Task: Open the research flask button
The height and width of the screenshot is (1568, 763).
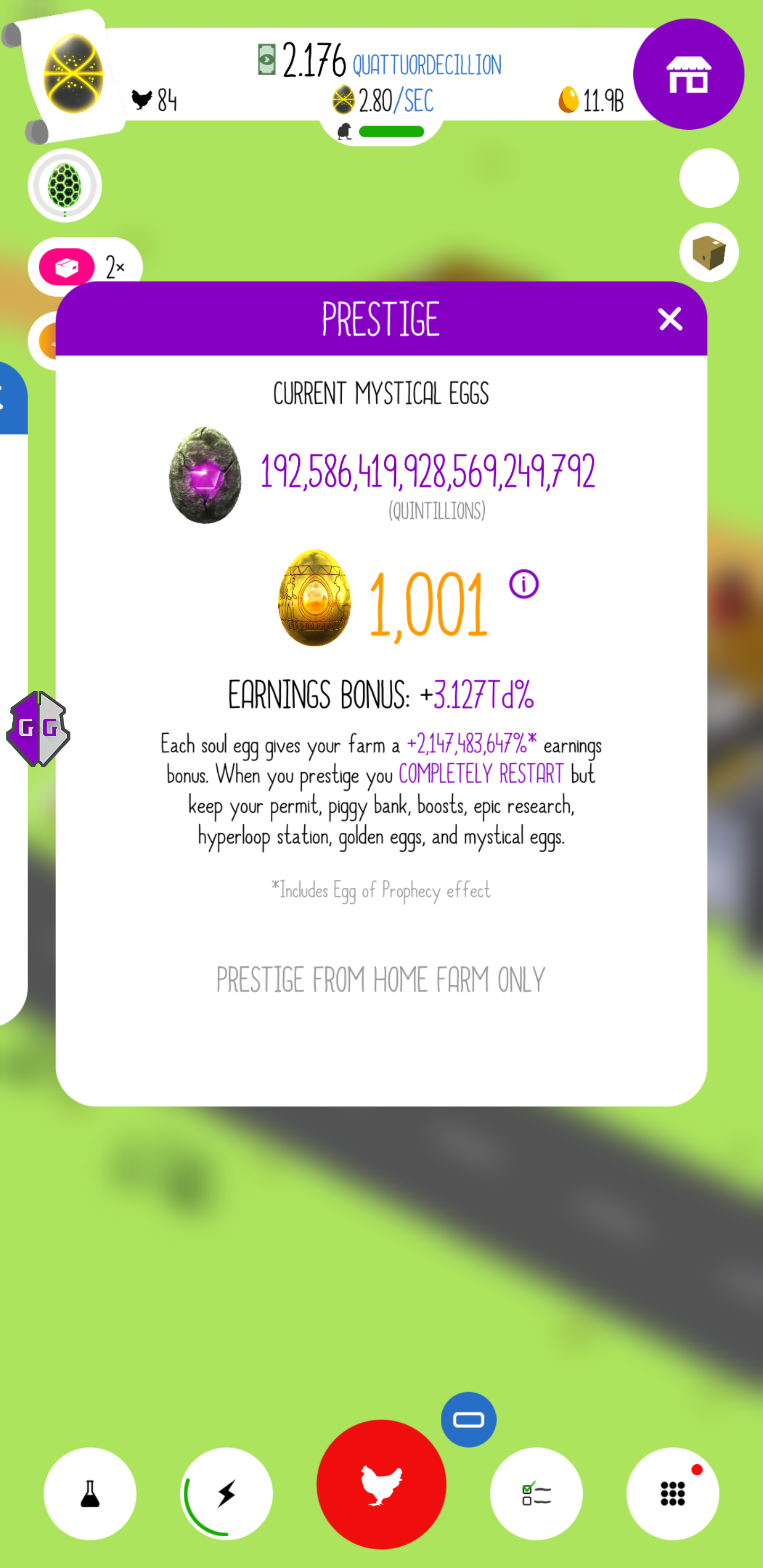Action: 90,1493
